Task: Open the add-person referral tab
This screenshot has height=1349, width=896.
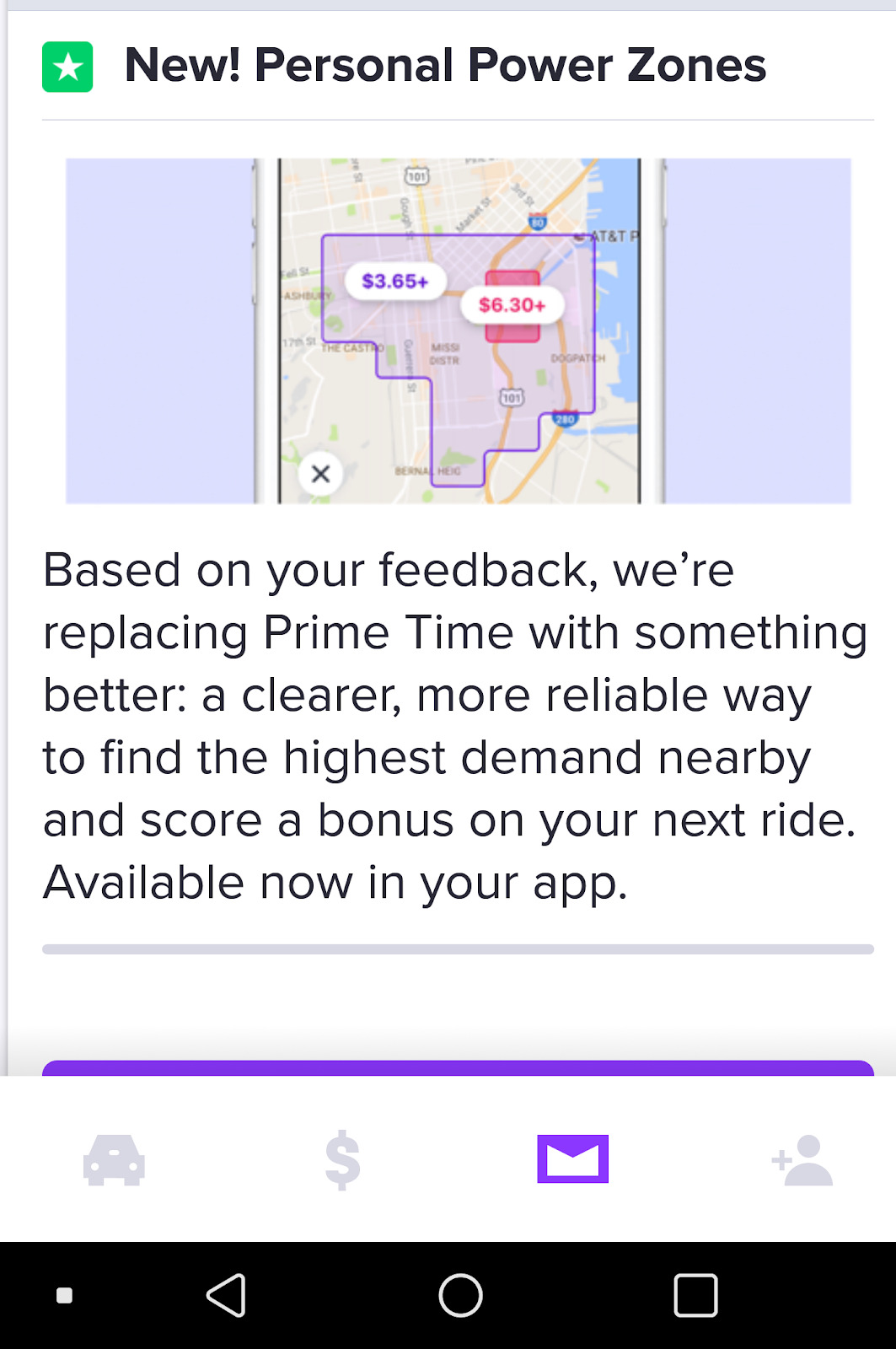Action: tap(802, 1160)
